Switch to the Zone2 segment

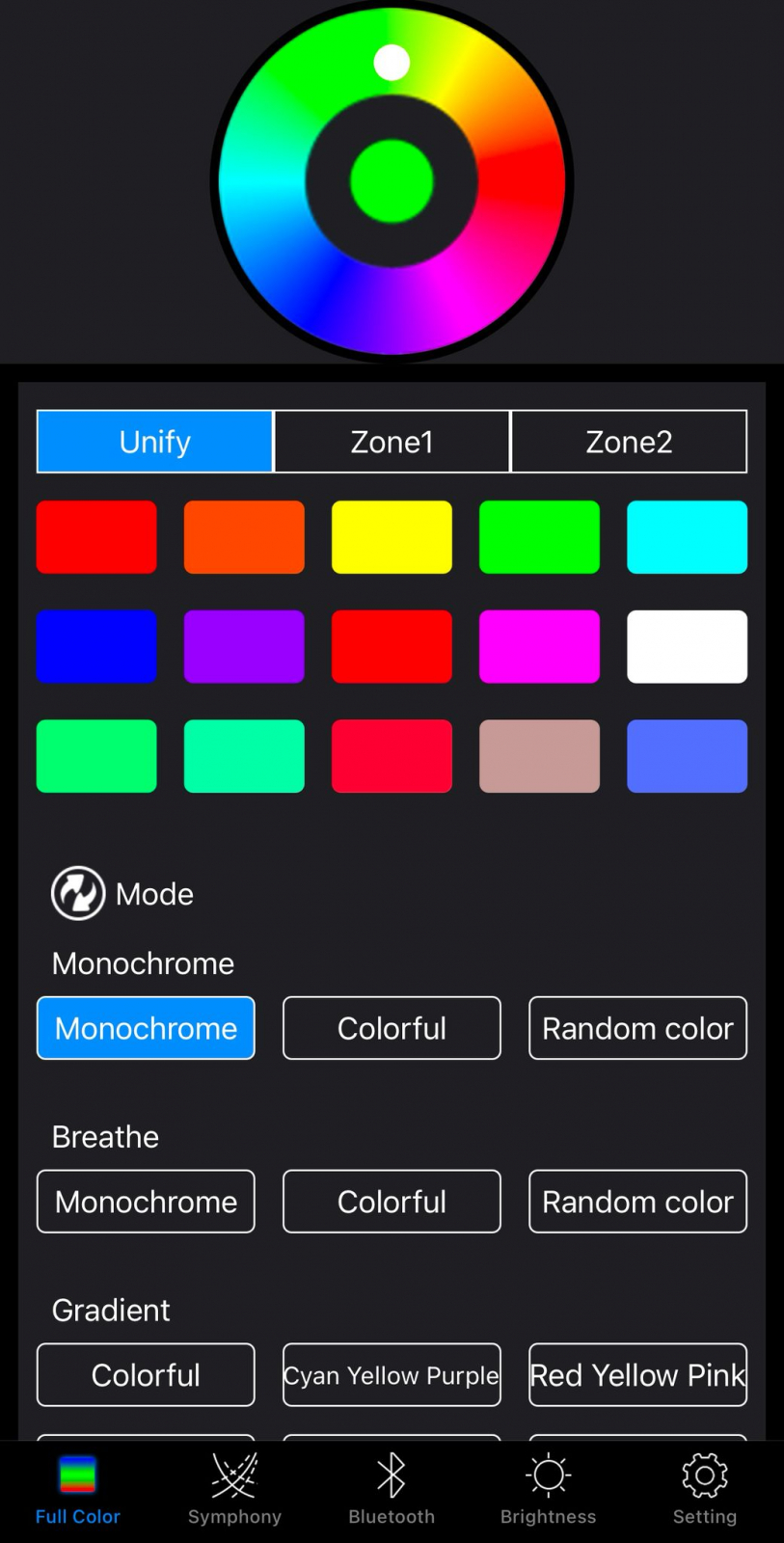click(629, 442)
